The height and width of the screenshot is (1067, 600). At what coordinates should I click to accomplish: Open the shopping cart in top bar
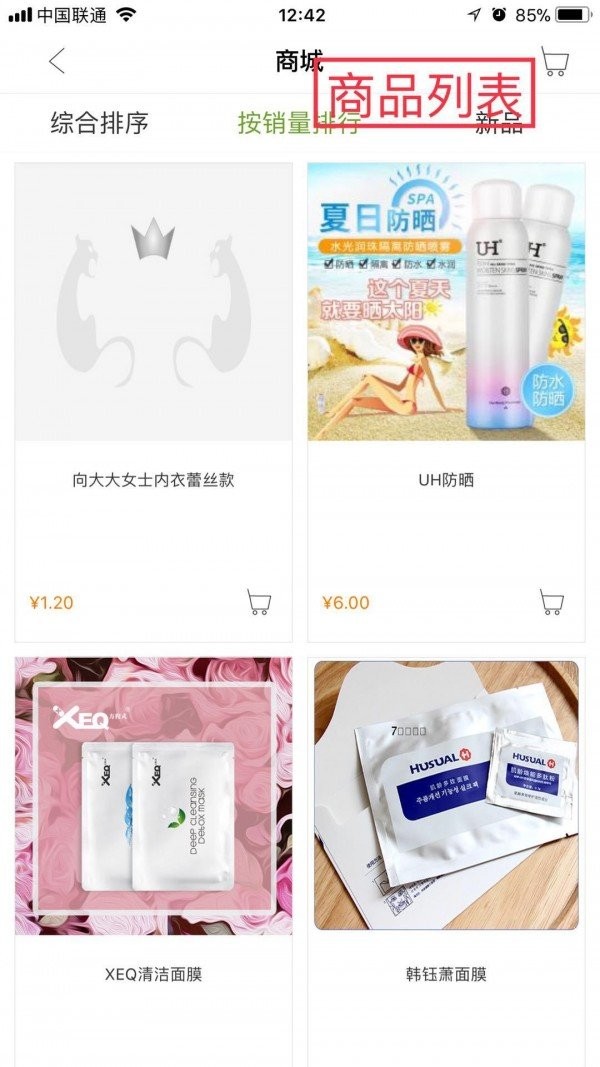point(554,62)
